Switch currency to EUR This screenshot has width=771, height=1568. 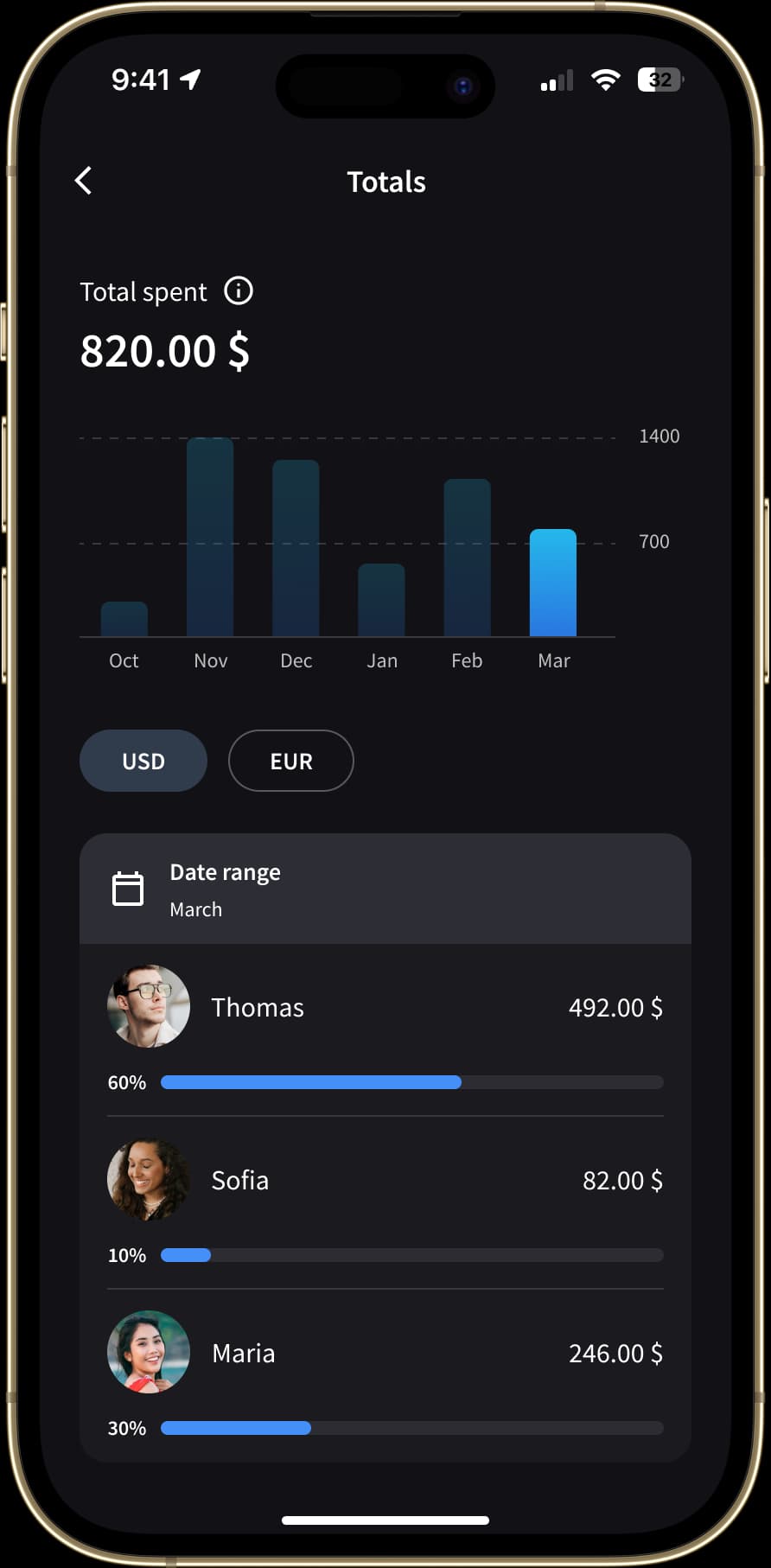click(x=291, y=761)
